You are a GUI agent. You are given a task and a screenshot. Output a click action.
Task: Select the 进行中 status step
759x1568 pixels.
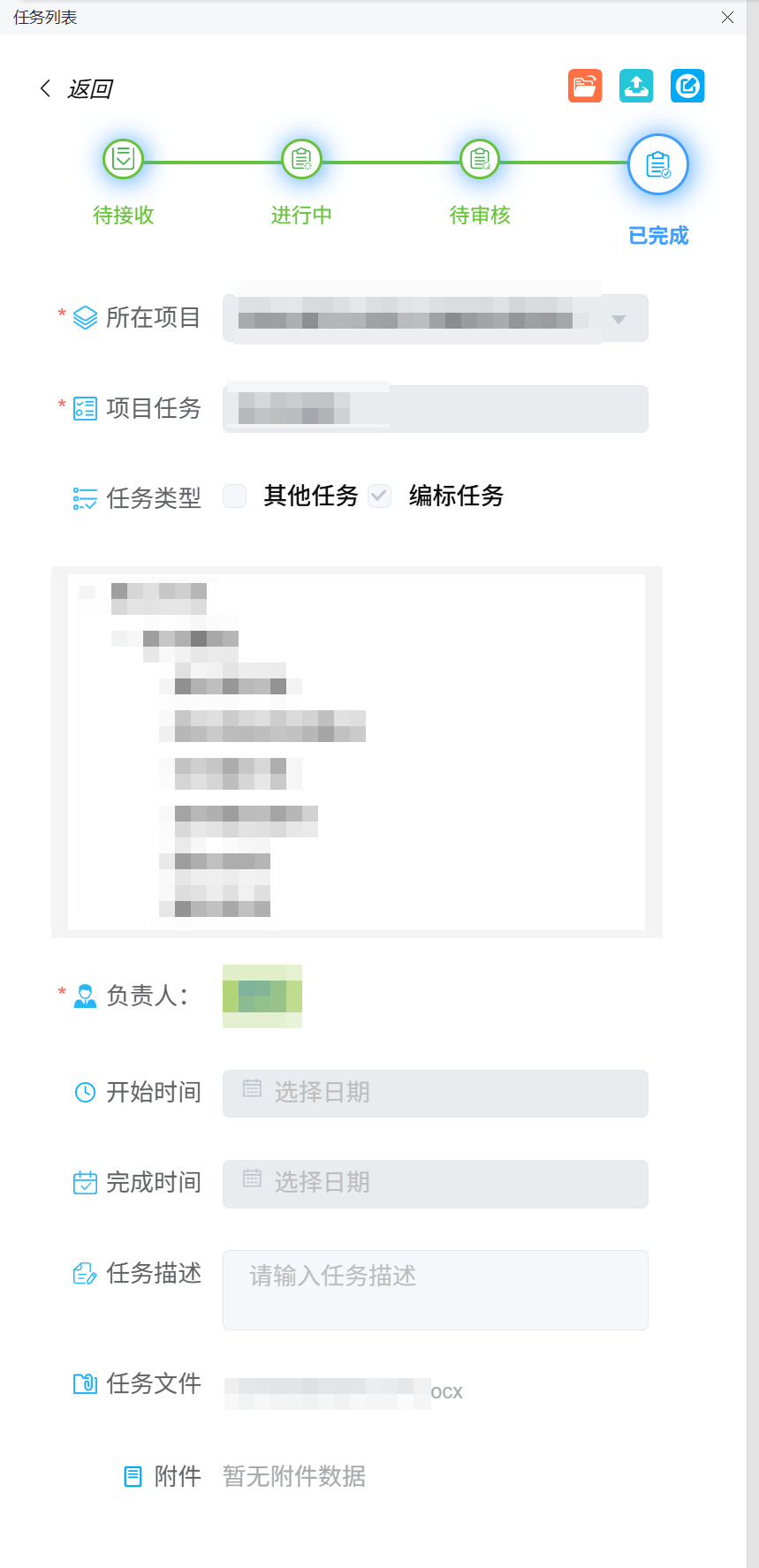pos(301,160)
